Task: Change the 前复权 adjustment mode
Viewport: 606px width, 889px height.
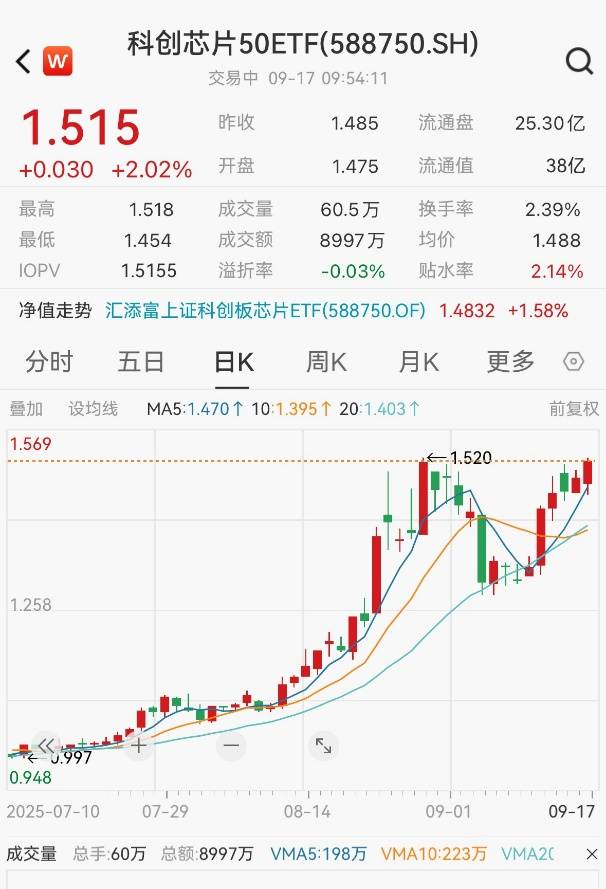Action: (573, 409)
